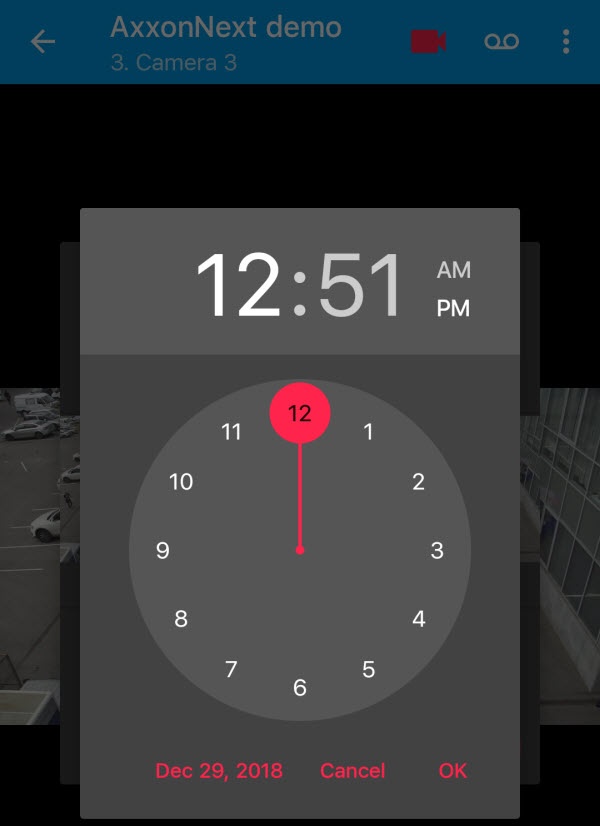Open the Dec 29, 2018 date picker
This screenshot has width=600, height=826.
pyautogui.click(x=219, y=771)
